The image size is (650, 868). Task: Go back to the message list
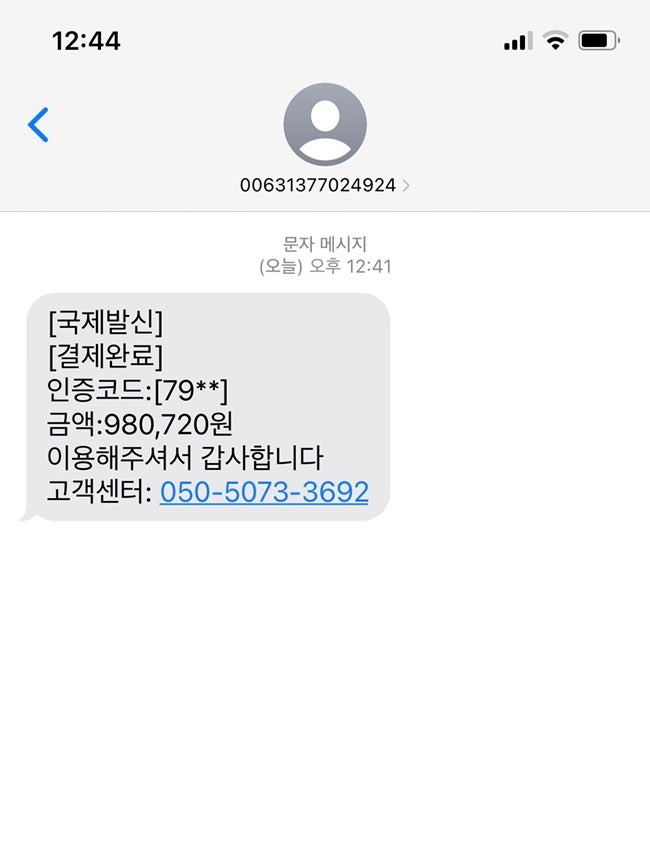pyautogui.click(x=38, y=125)
